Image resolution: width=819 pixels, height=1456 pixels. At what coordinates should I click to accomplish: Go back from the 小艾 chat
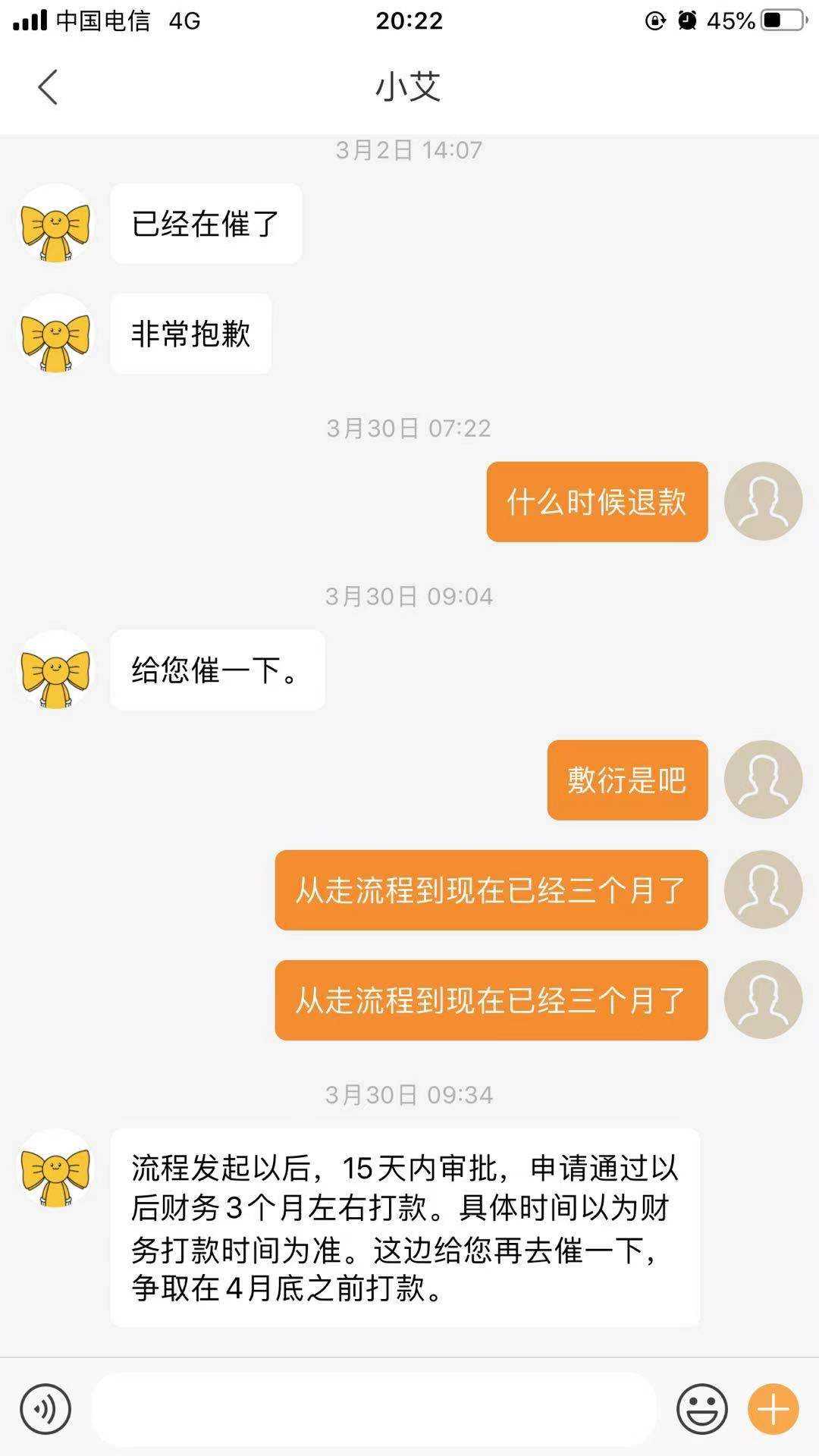tap(48, 87)
